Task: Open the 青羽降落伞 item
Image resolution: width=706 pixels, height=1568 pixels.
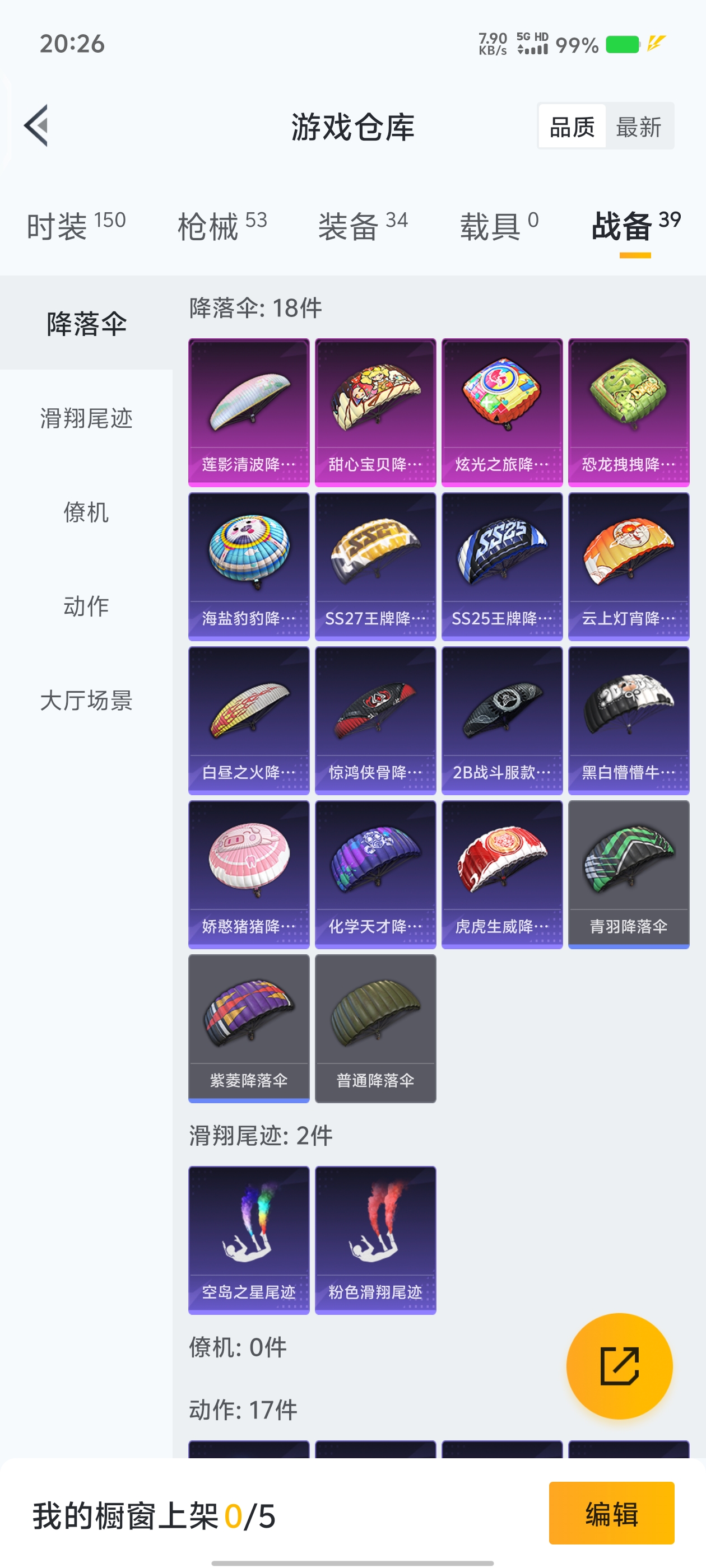Action: [x=629, y=874]
